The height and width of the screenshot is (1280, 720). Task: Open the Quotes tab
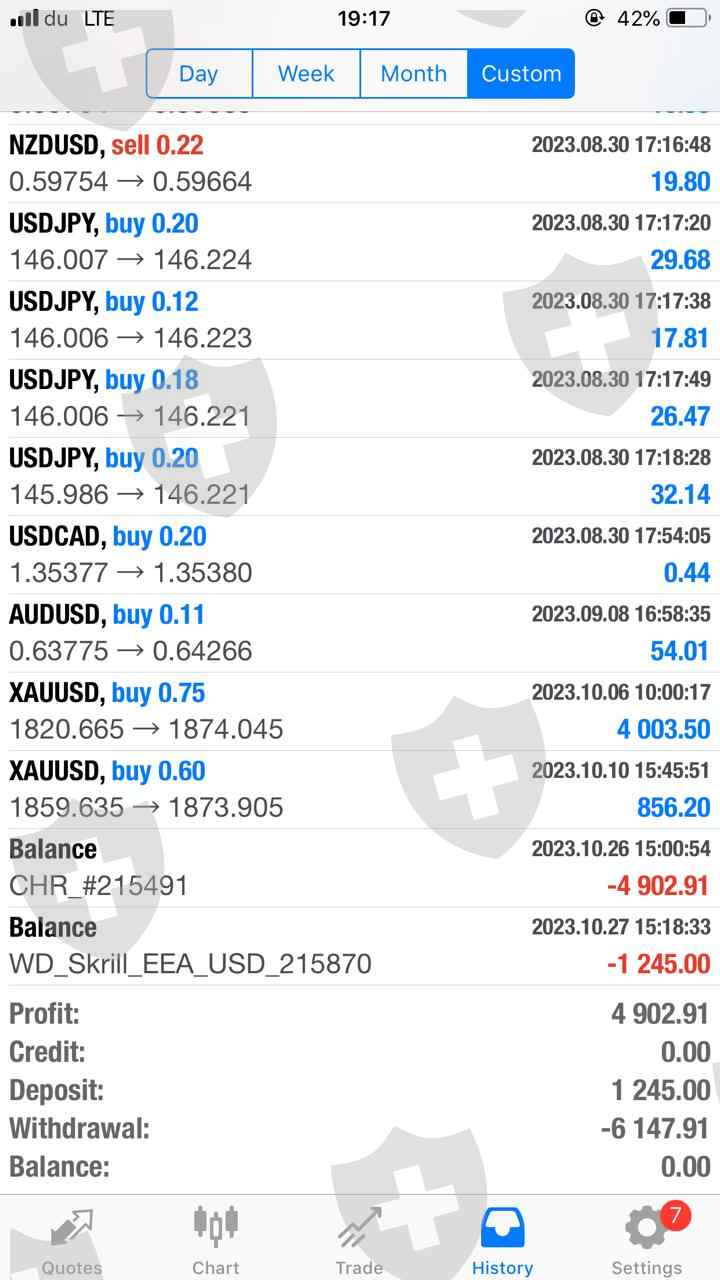click(72, 1240)
